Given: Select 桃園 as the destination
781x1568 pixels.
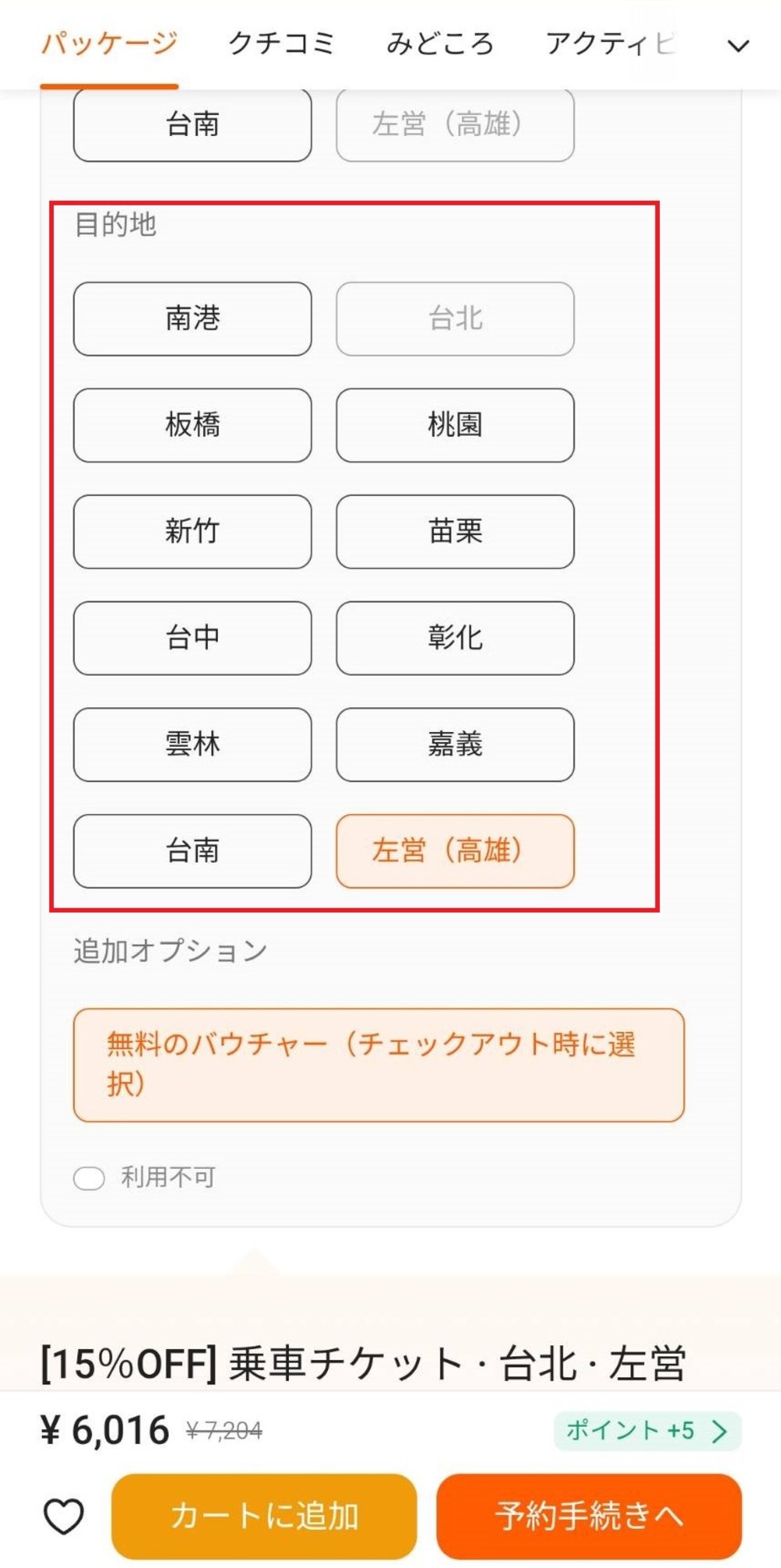Looking at the screenshot, I should (x=455, y=425).
